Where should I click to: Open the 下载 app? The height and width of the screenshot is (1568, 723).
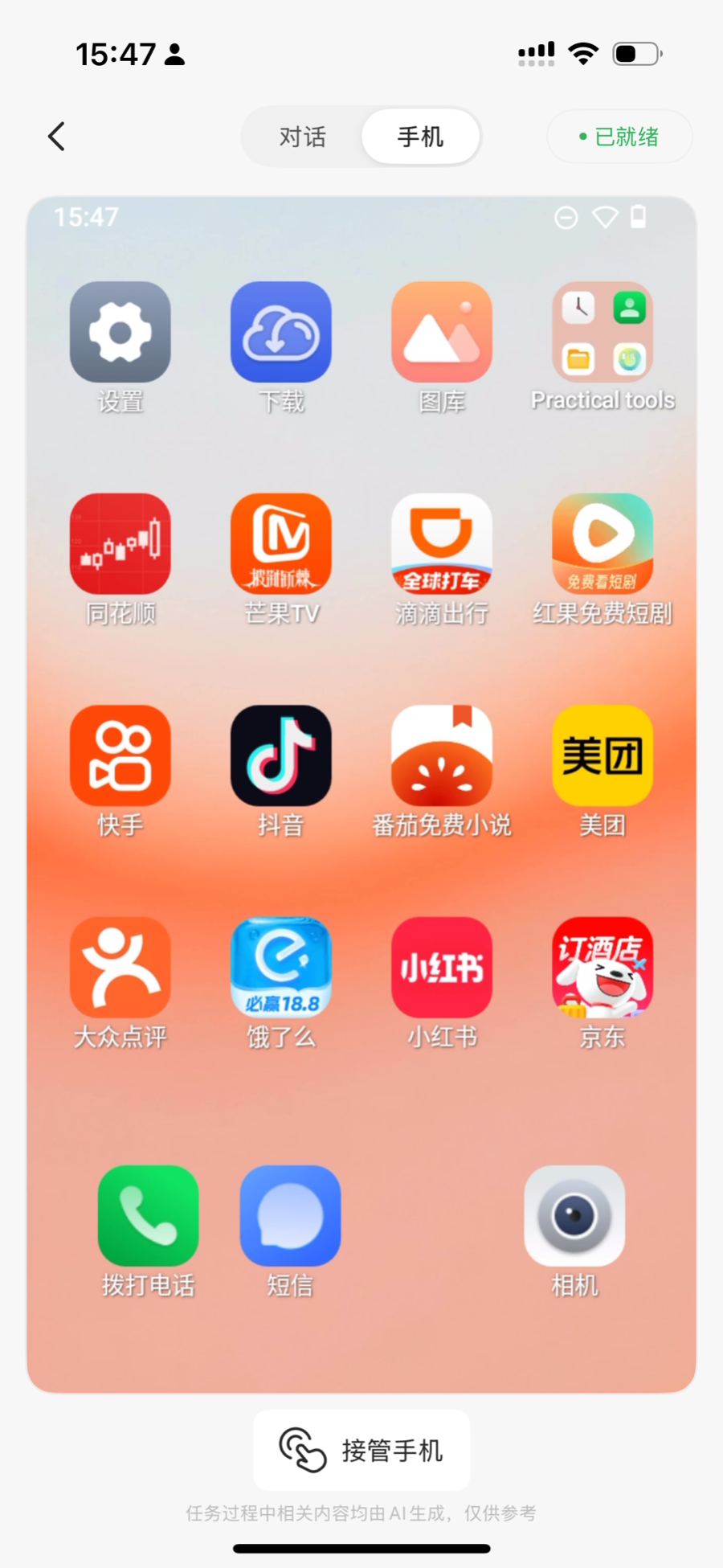point(281,332)
